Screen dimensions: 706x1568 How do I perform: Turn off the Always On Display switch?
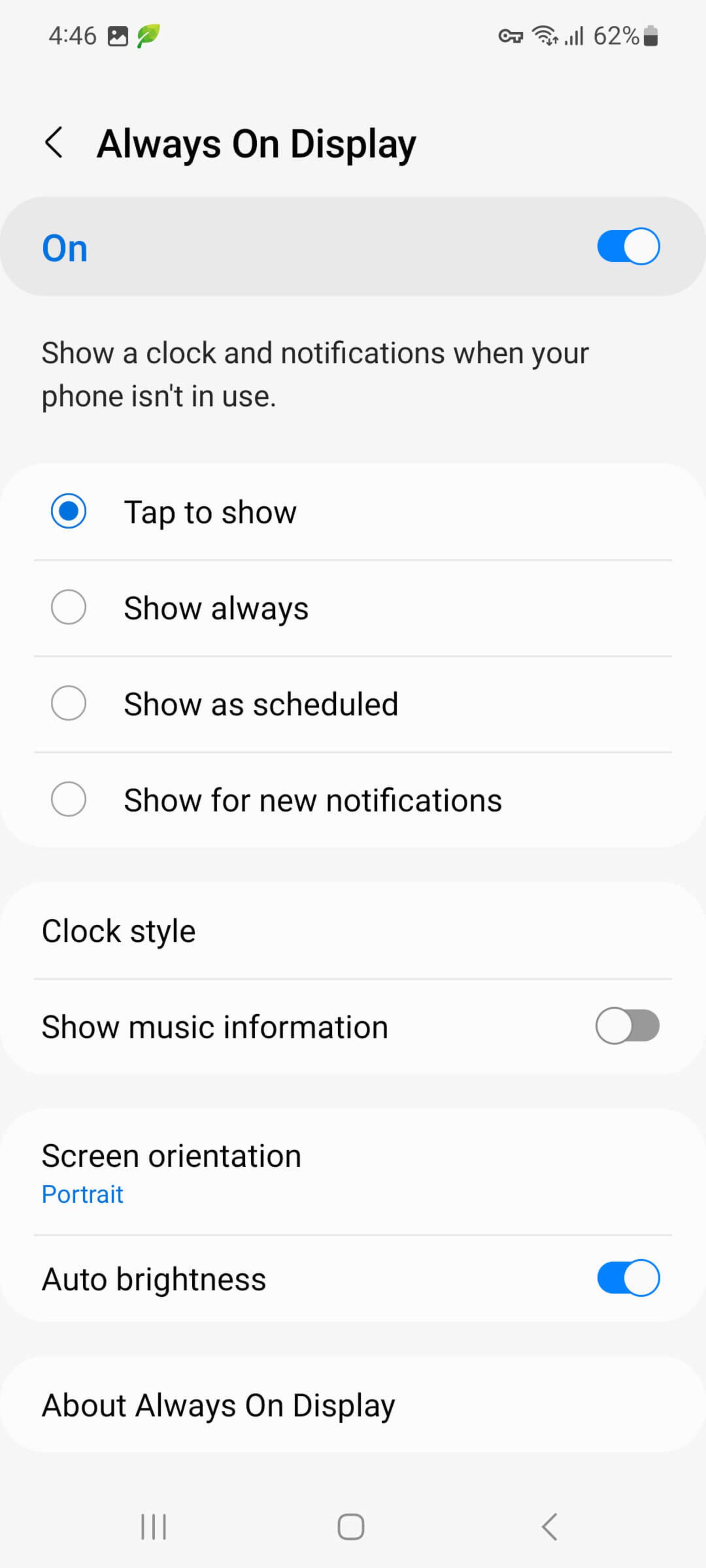pos(627,247)
